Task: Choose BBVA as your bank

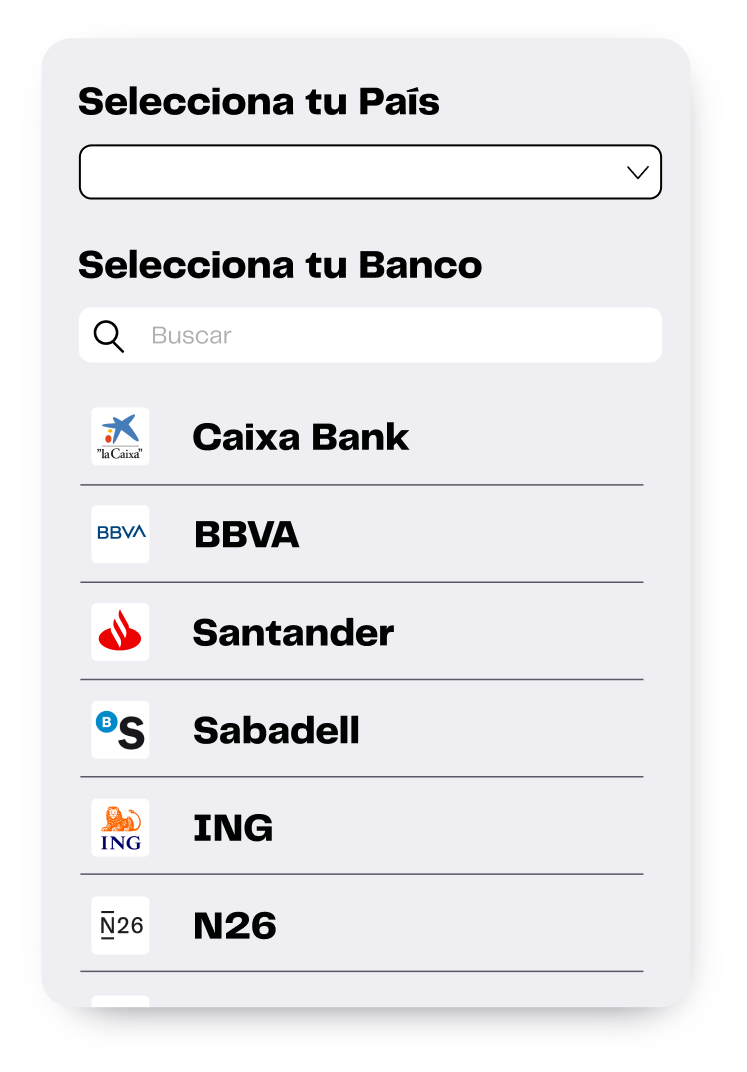Action: tap(246, 534)
